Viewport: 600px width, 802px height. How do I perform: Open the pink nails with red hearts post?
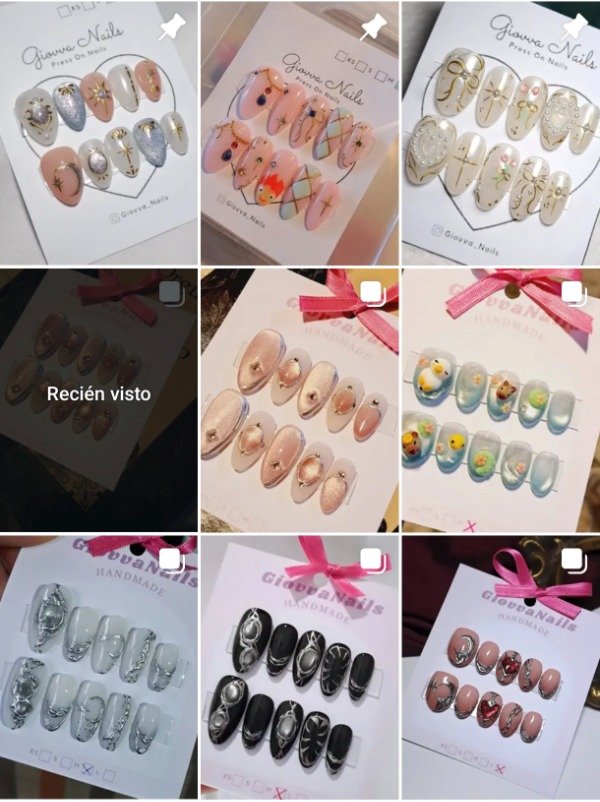point(501,667)
